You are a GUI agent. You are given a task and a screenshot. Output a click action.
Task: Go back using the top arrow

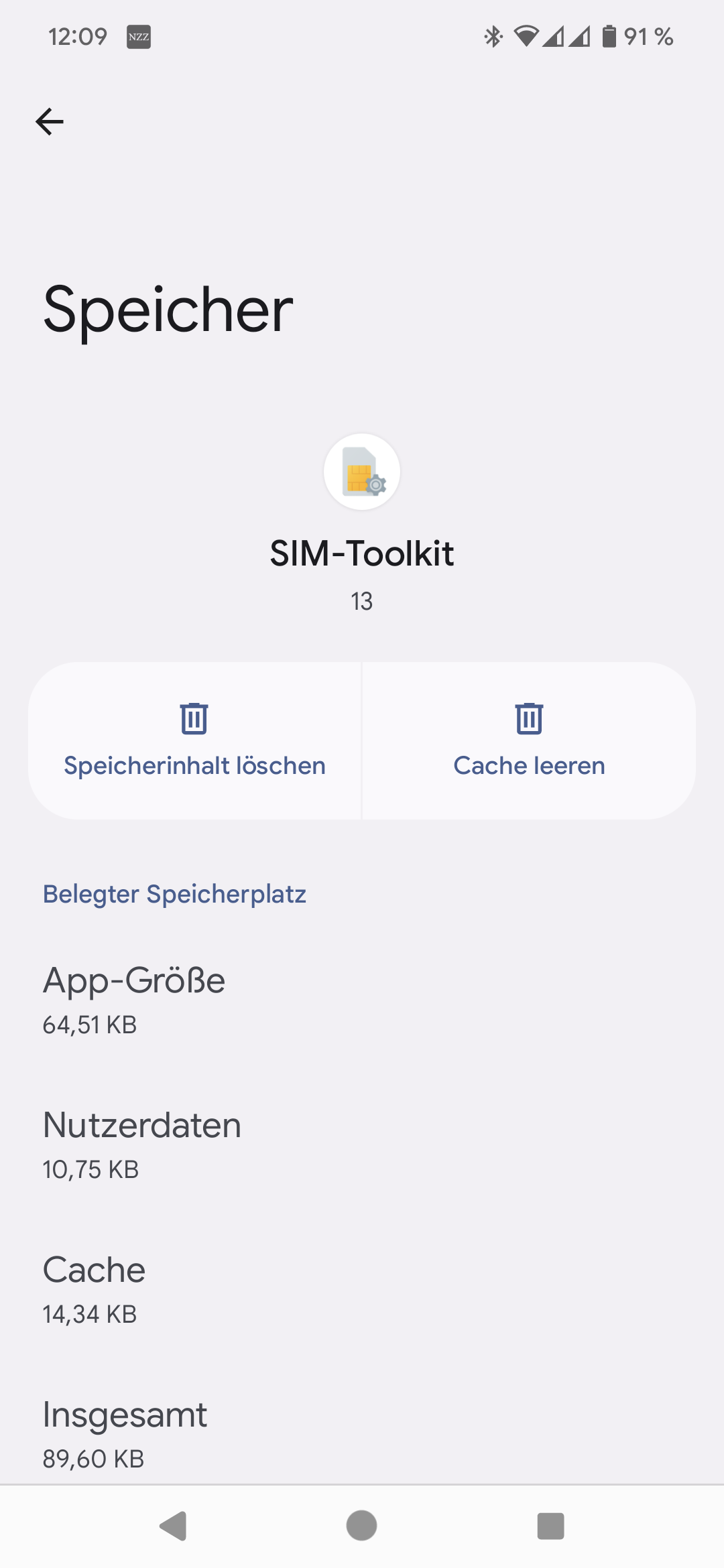coord(50,122)
